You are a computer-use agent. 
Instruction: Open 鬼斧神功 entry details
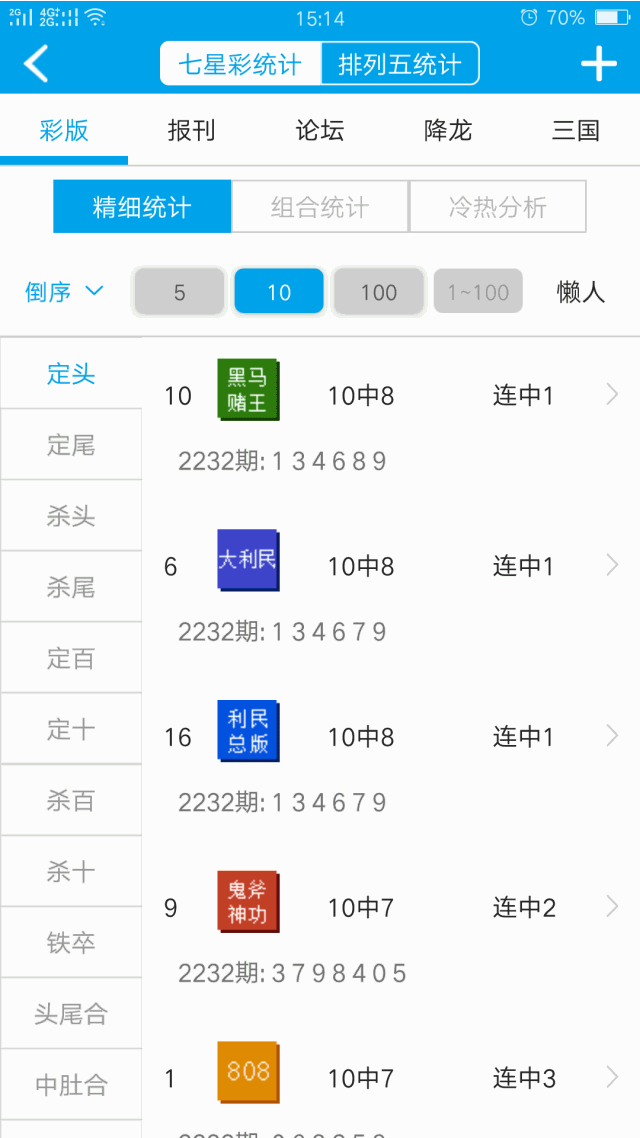click(x=390, y=908)
